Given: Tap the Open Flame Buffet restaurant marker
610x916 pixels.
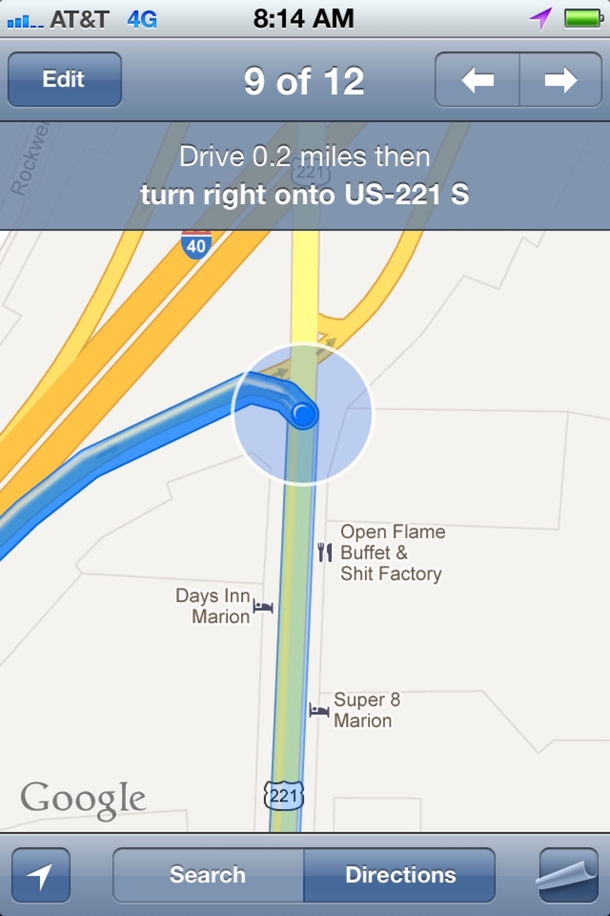Looking at the screenshot, I should pyautogui.click(x=324, y=552).
